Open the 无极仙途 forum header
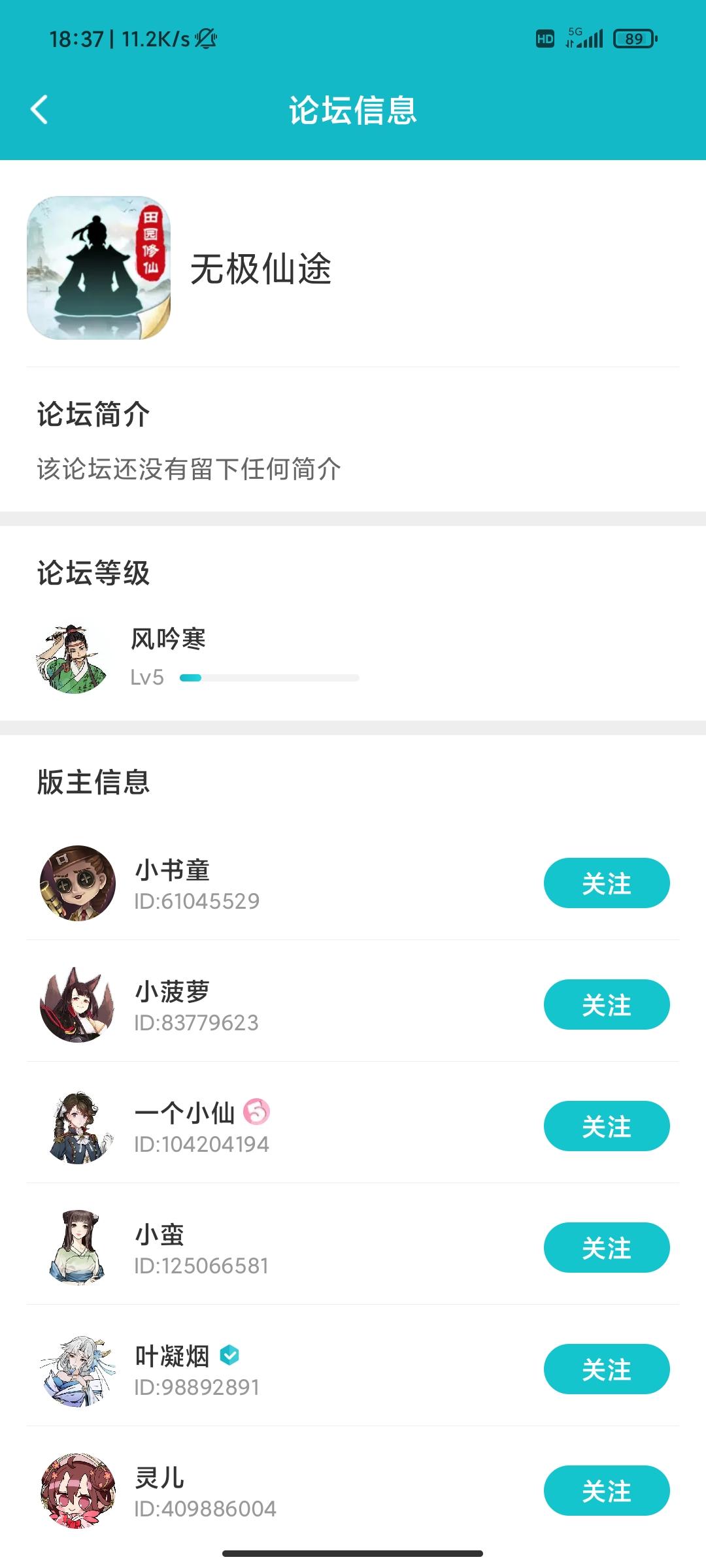This screenshot has width=706, height=1568. 260,269
